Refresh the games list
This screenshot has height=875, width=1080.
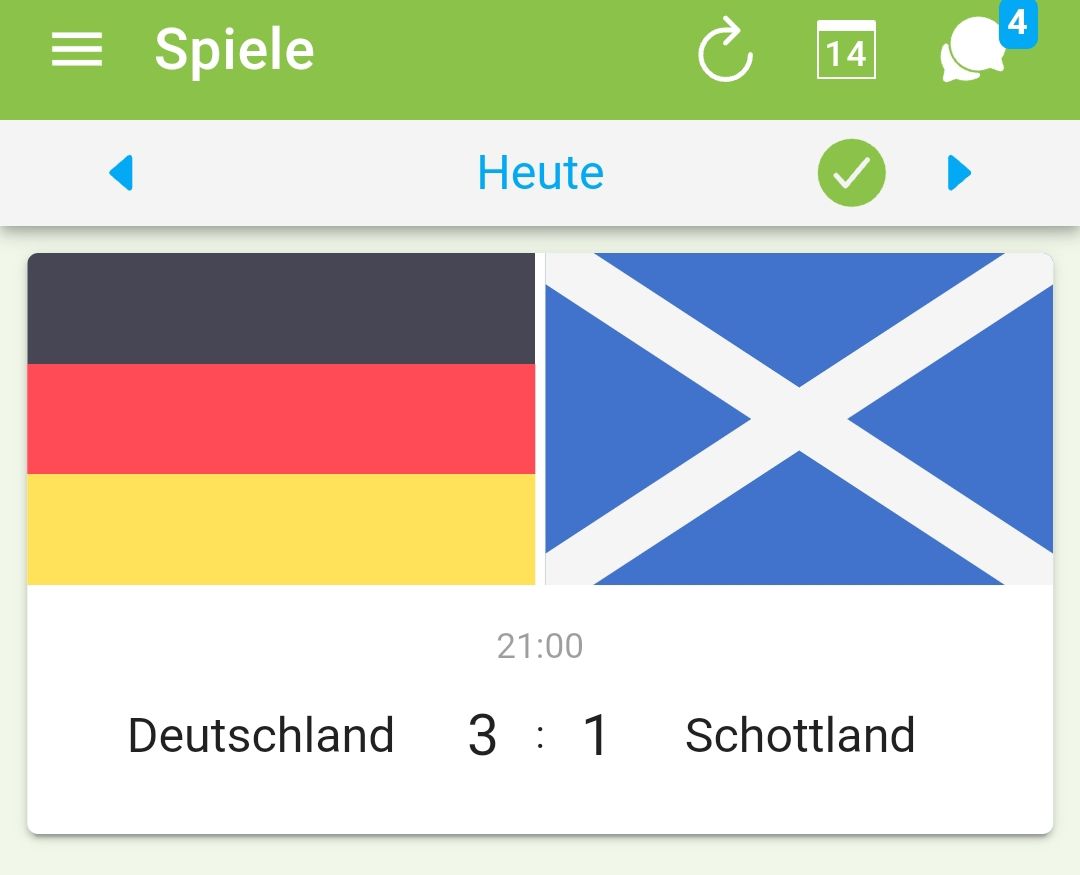pyautogui.click(x=725, y=50)
